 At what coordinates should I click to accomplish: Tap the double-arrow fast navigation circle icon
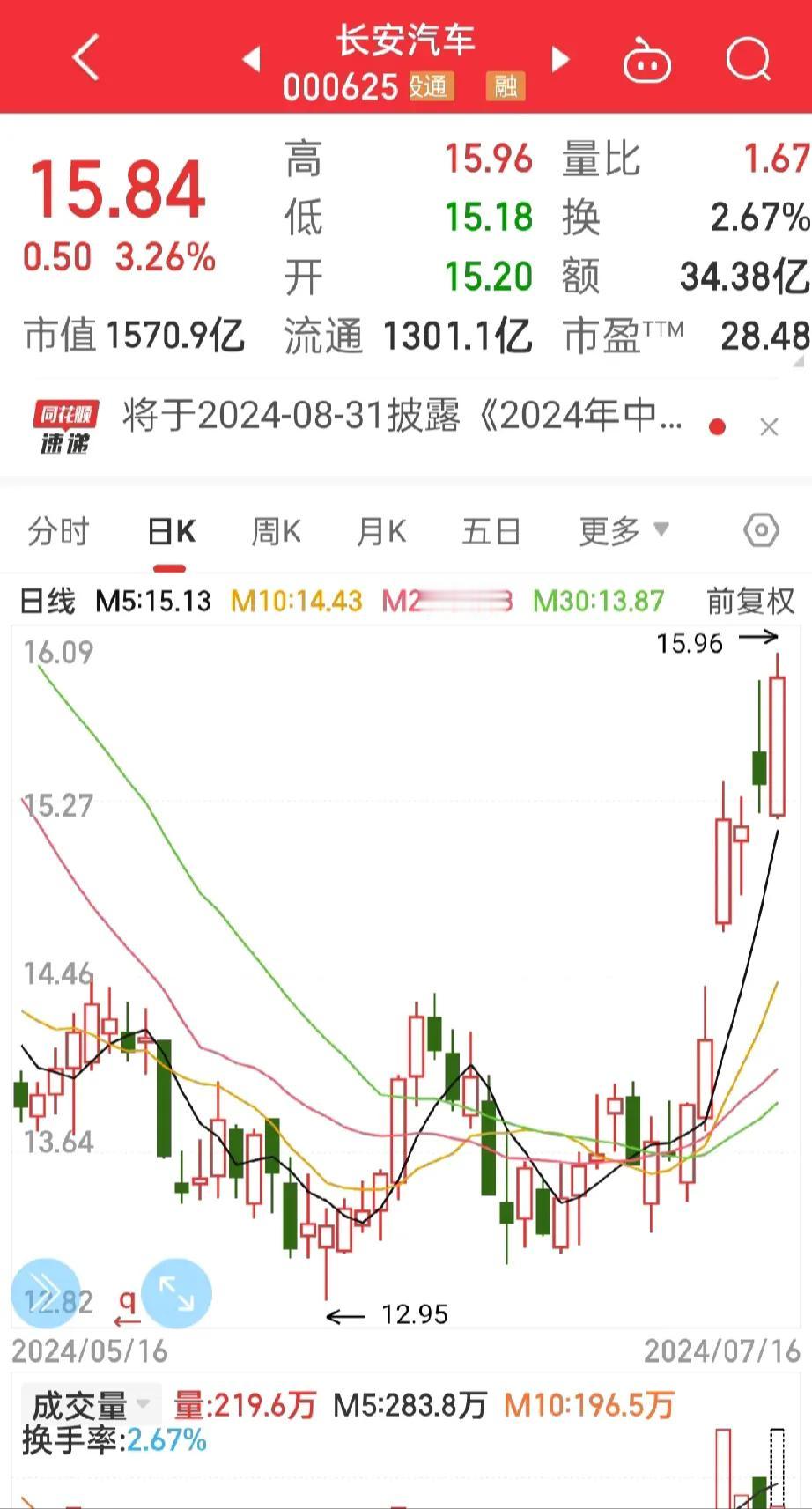click(x=44, y=1292)
